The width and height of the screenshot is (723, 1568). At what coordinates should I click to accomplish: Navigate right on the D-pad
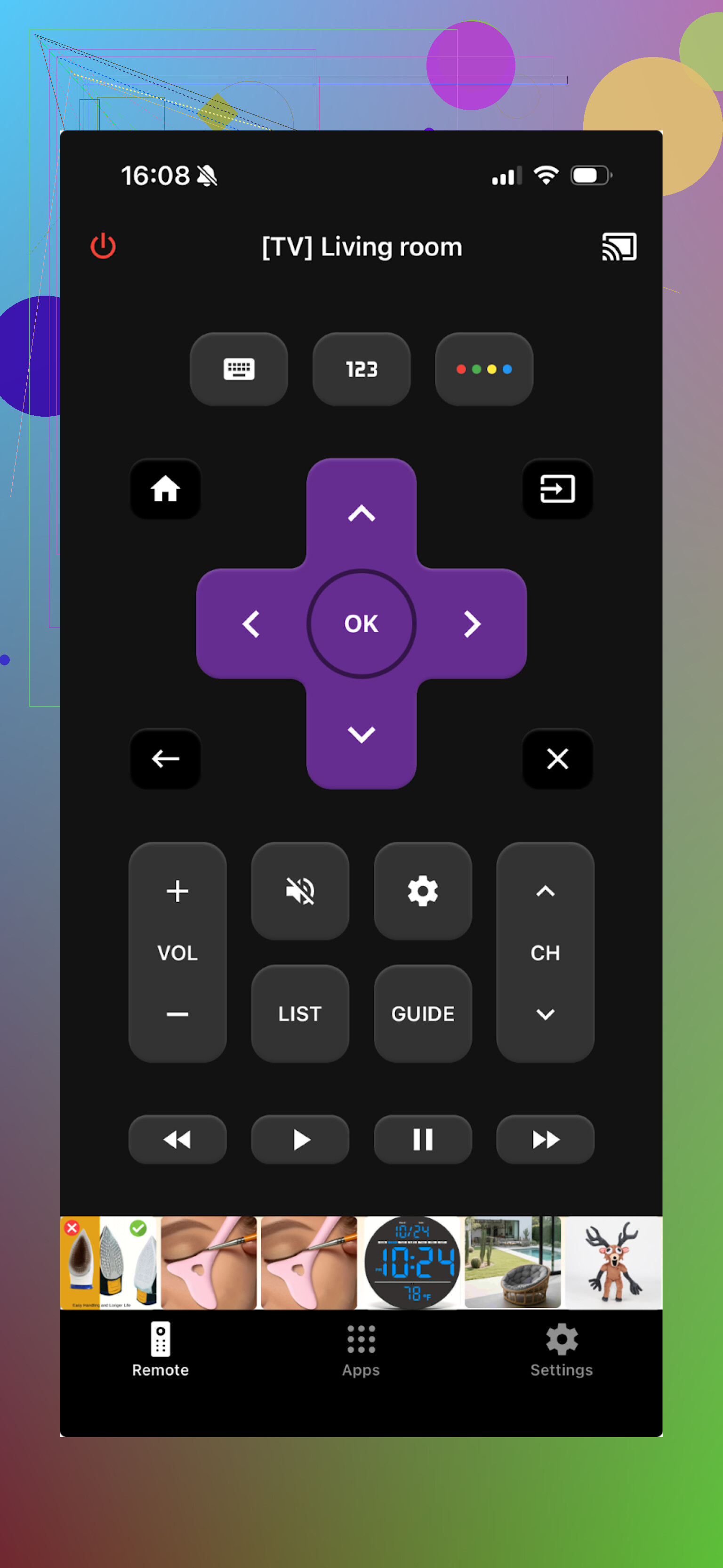(x=472, y=624)
